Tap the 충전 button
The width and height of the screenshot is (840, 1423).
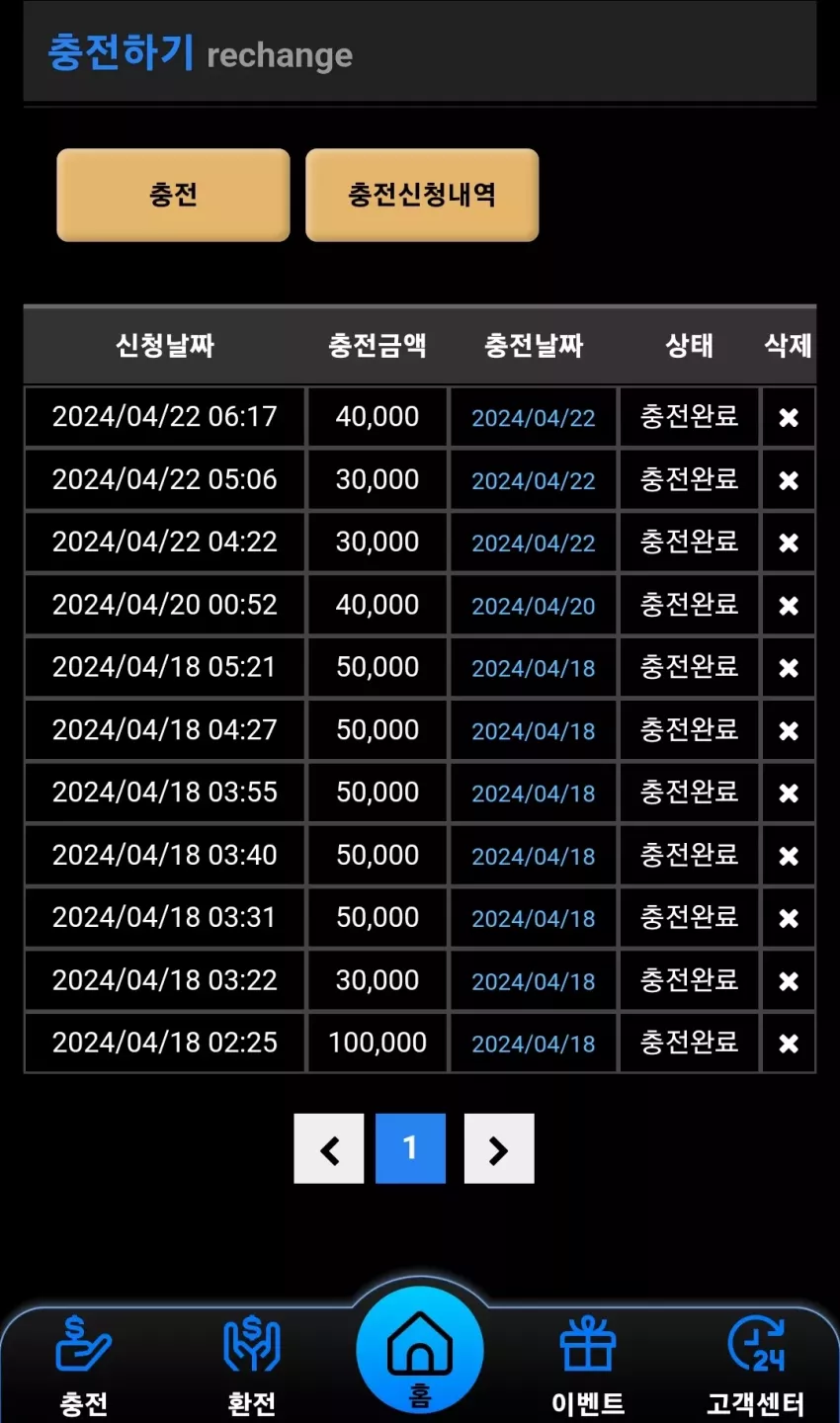tap(173, 195)
